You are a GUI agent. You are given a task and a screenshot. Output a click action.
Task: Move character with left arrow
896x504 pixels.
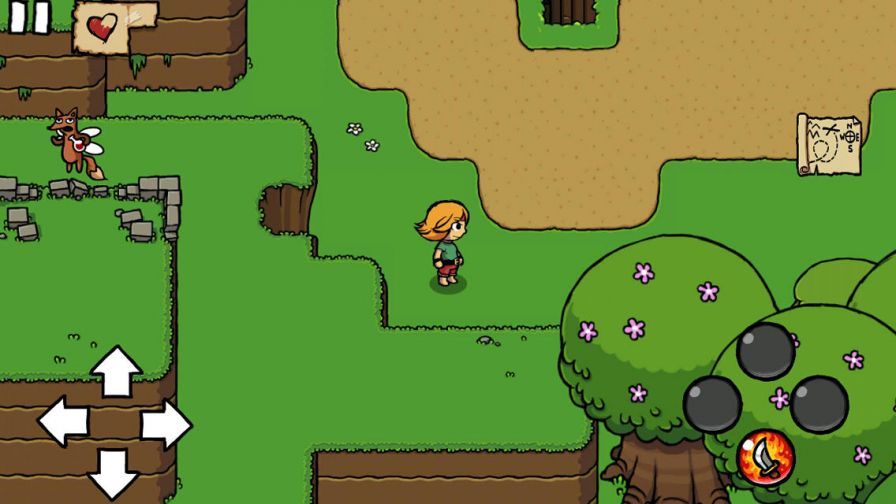[64, 421]
